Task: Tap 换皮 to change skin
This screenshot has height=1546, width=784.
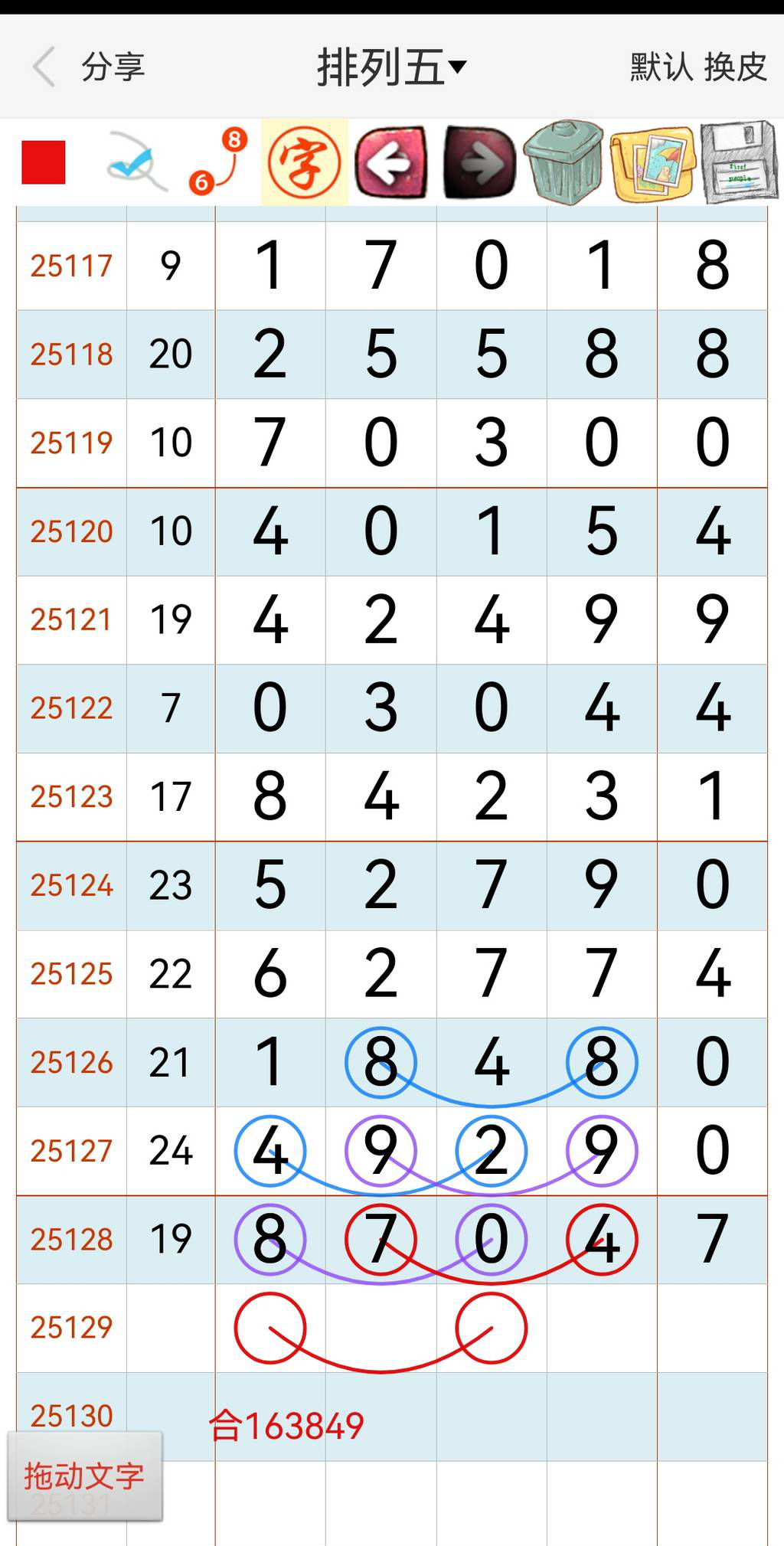Action: click(x=735, y=67)
